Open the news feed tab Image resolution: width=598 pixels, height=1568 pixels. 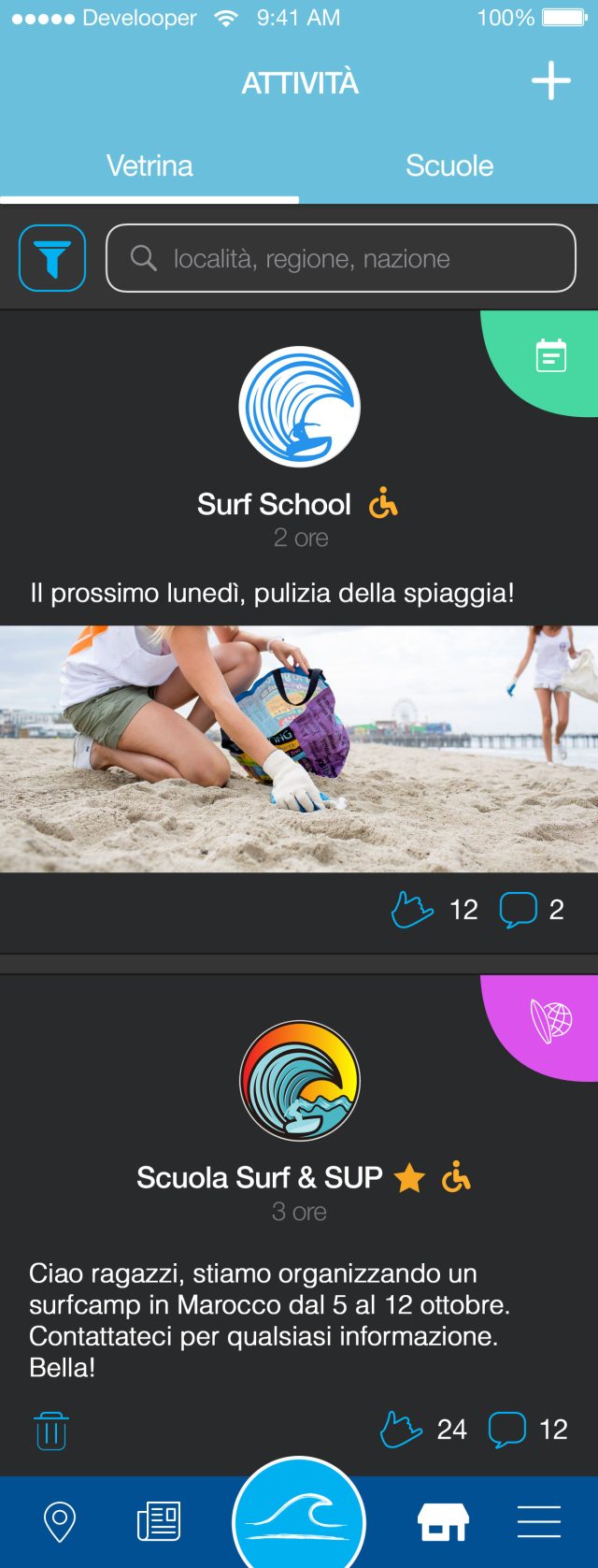point(159,1522)
